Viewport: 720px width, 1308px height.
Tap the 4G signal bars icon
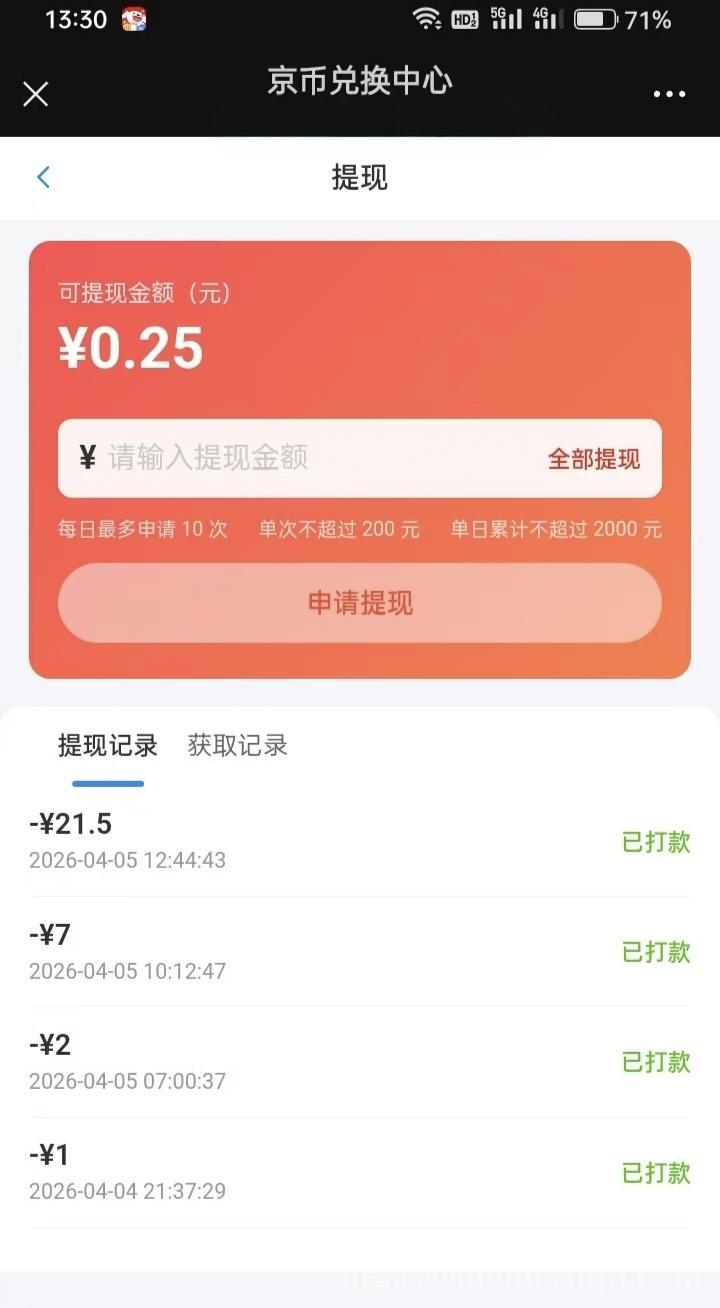pos(547,18)
